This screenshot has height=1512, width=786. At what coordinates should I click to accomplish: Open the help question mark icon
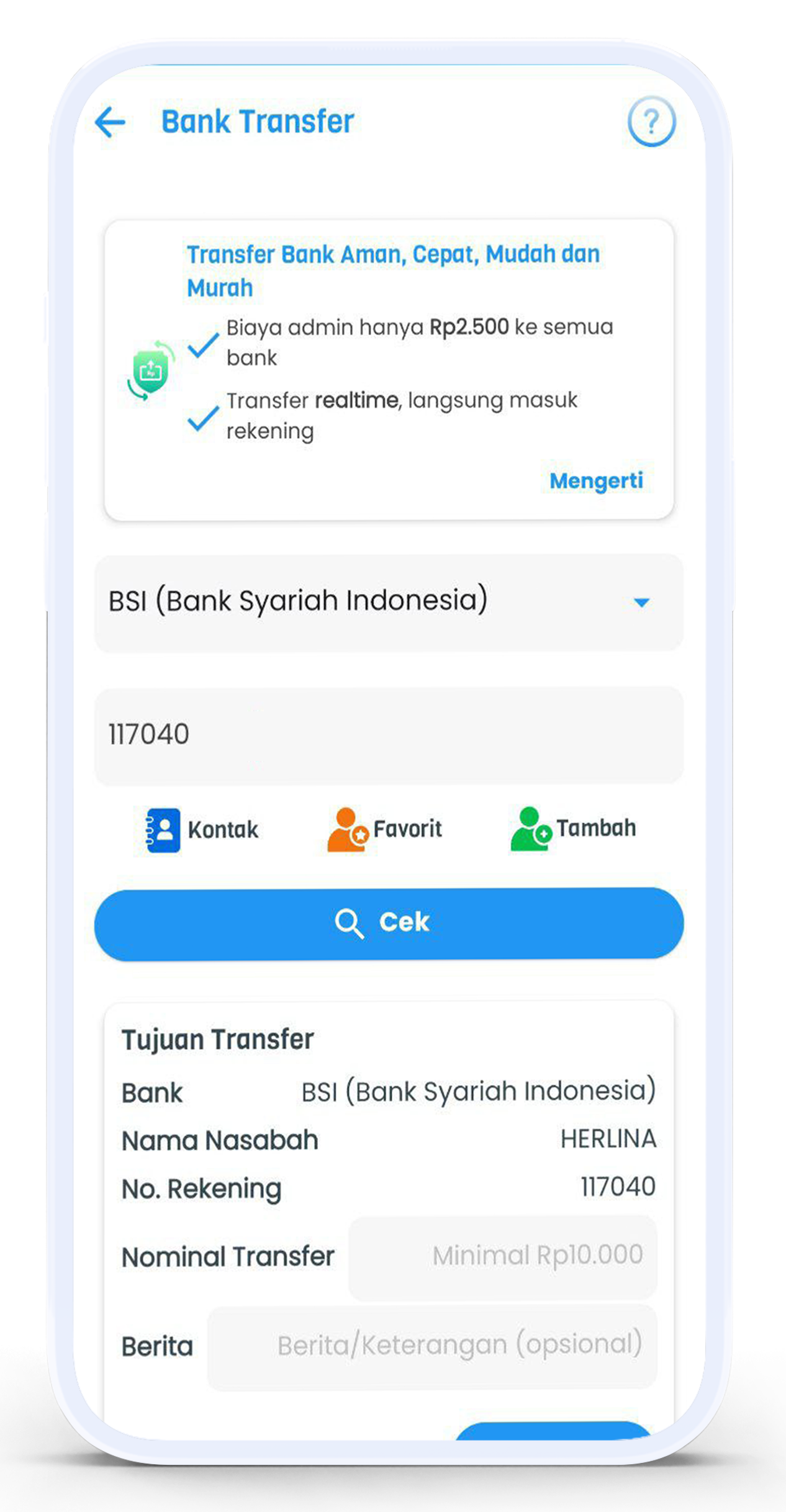pyautogui.click(x=651, y=122)
